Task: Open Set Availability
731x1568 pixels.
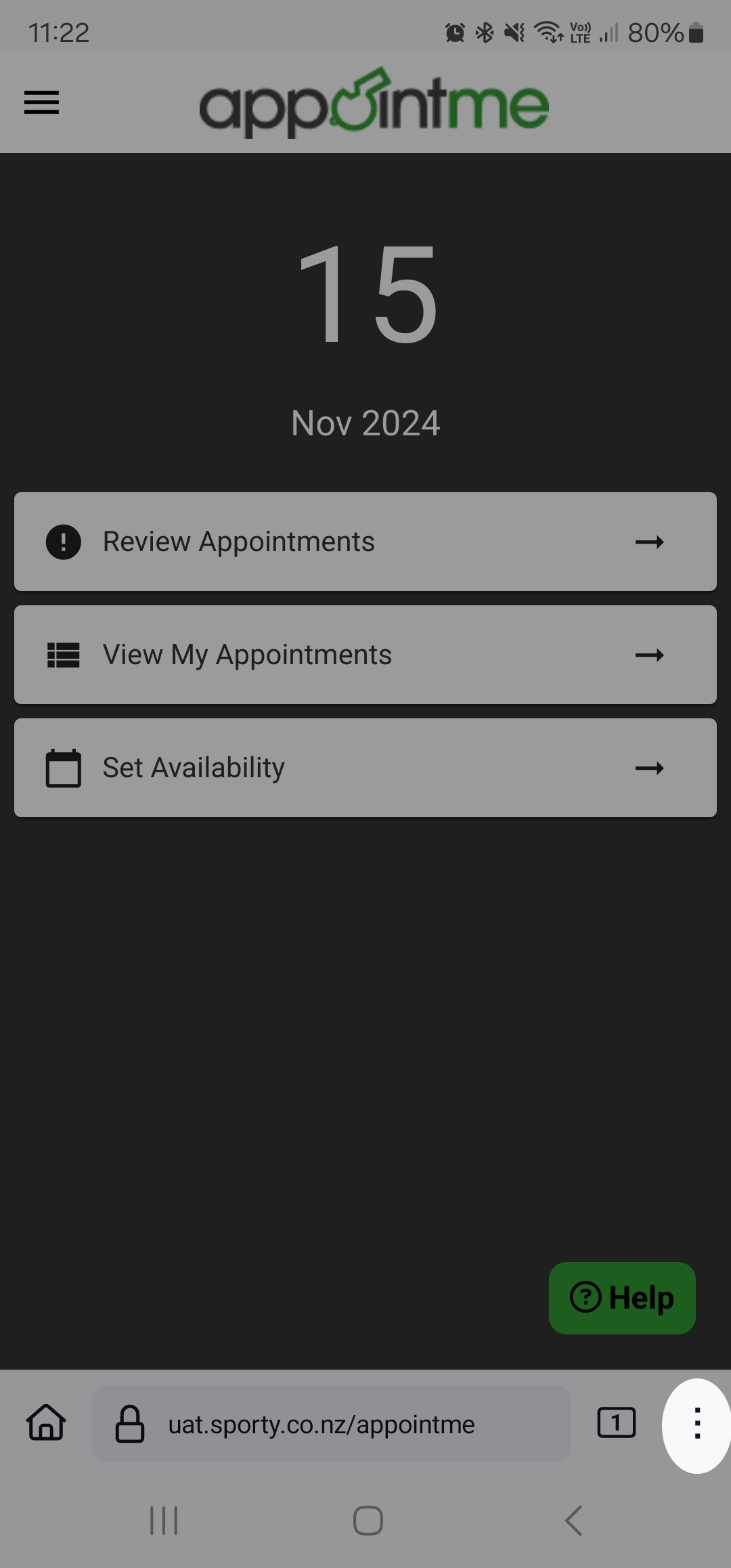Action: [x=365, y=768]
